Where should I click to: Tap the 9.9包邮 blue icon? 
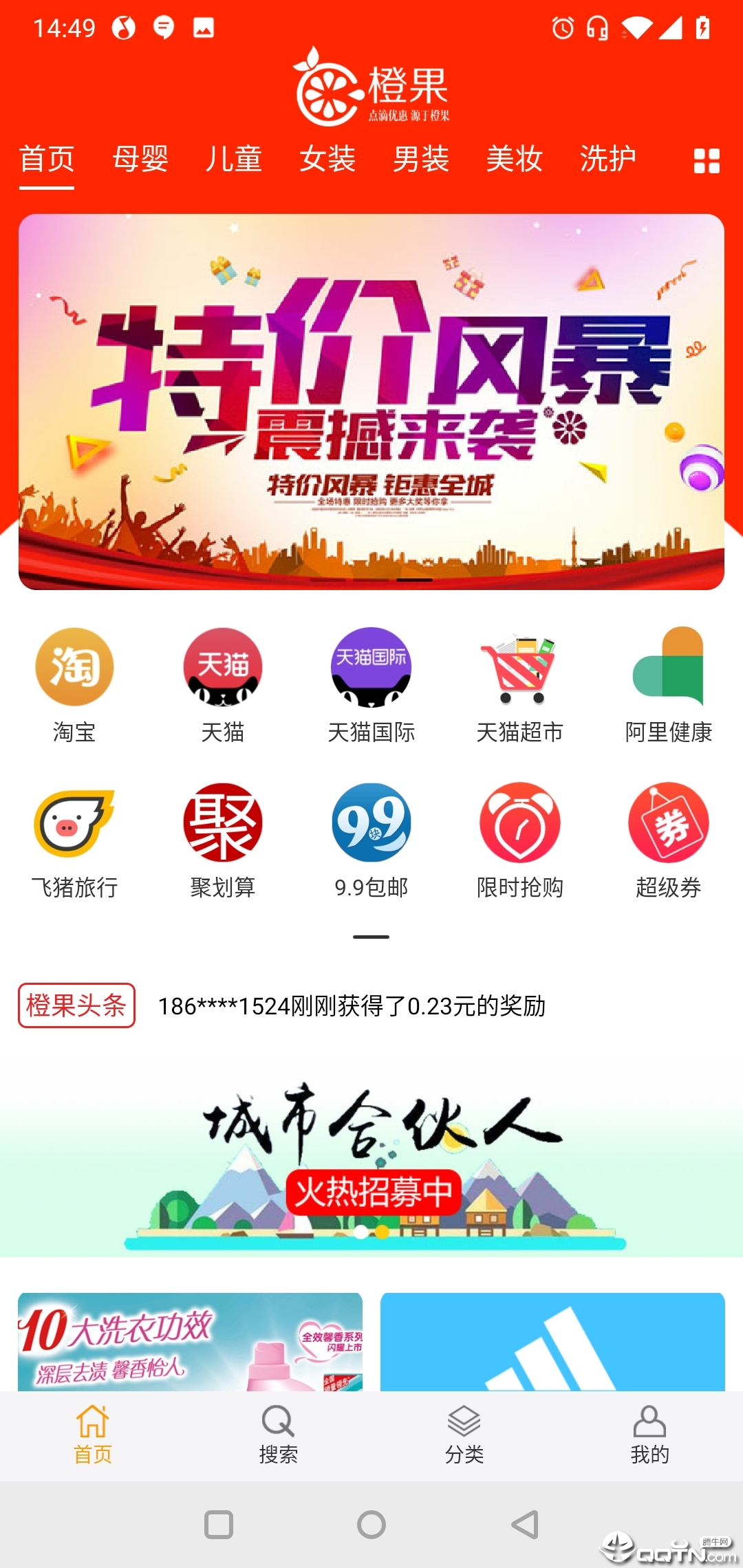(x=371, y=823)
